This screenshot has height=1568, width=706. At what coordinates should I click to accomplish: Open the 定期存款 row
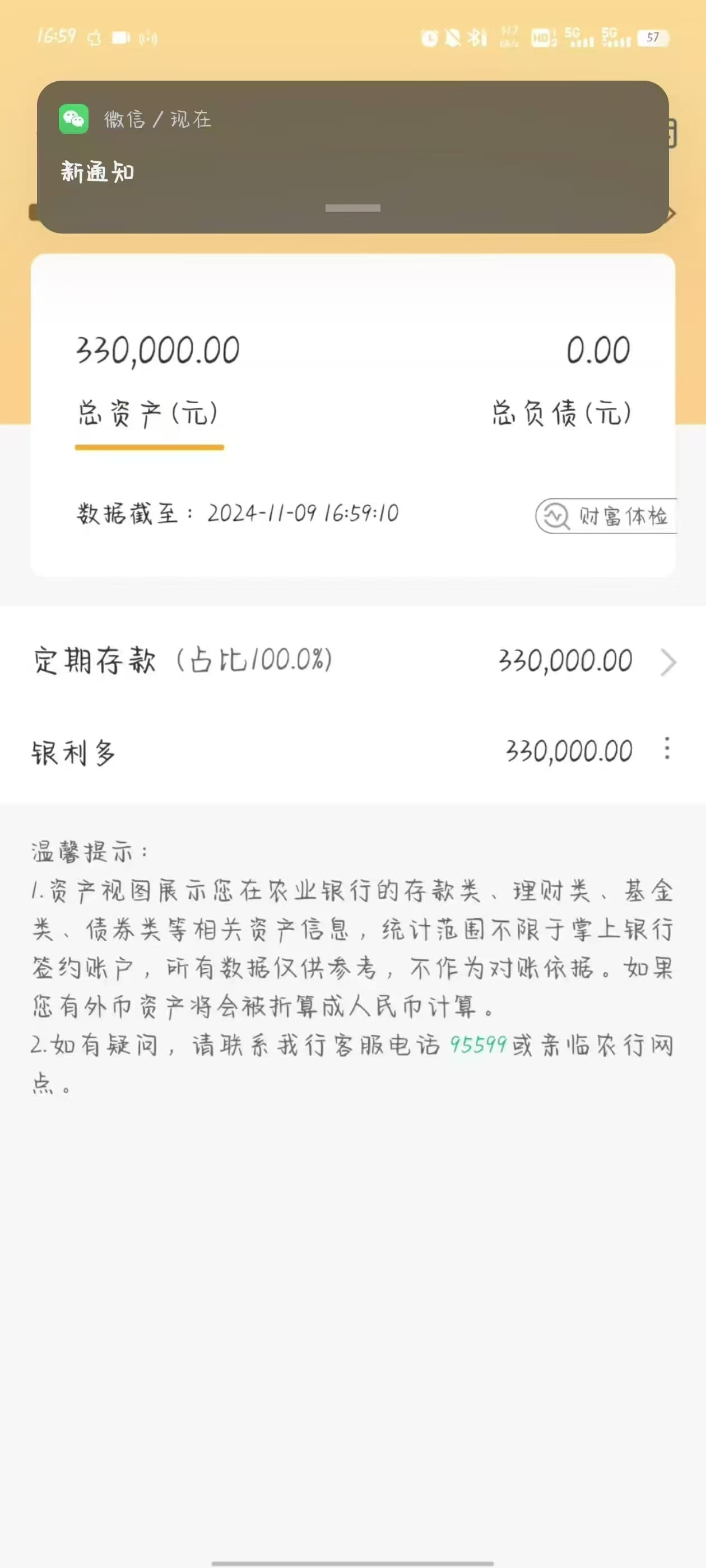pyautogui.click(x=352, y=661)
